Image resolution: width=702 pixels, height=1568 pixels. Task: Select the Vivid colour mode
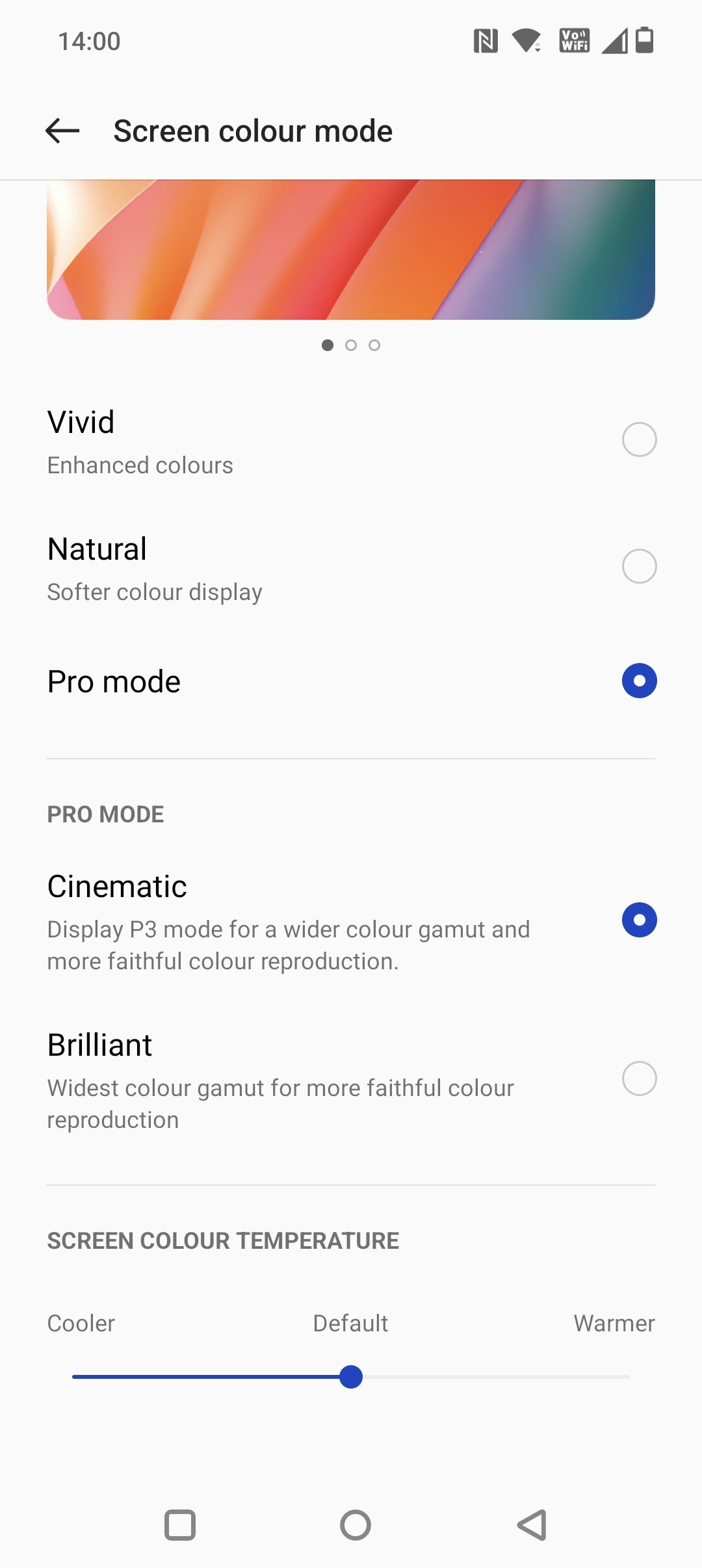click(351, 440)
